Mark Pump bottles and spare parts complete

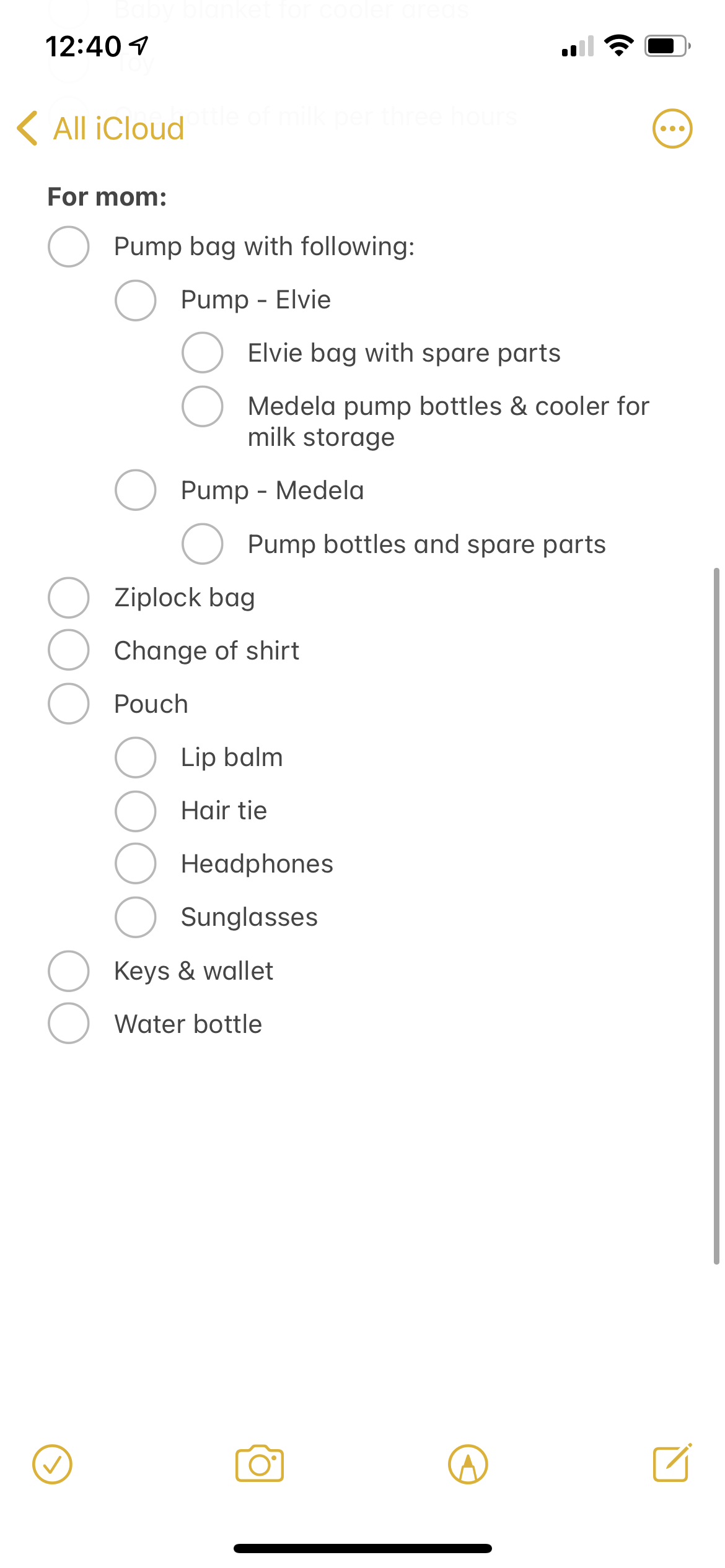202,544
